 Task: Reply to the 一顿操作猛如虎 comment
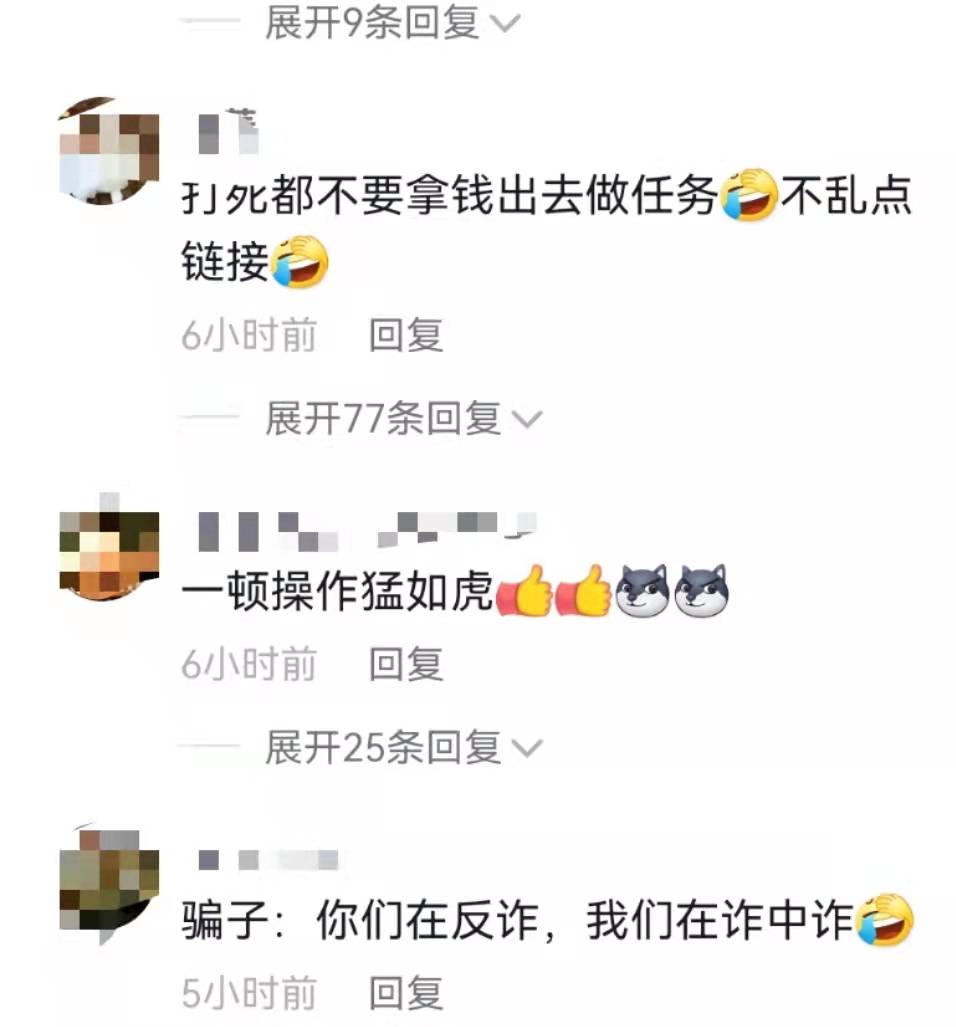[405, 664]
